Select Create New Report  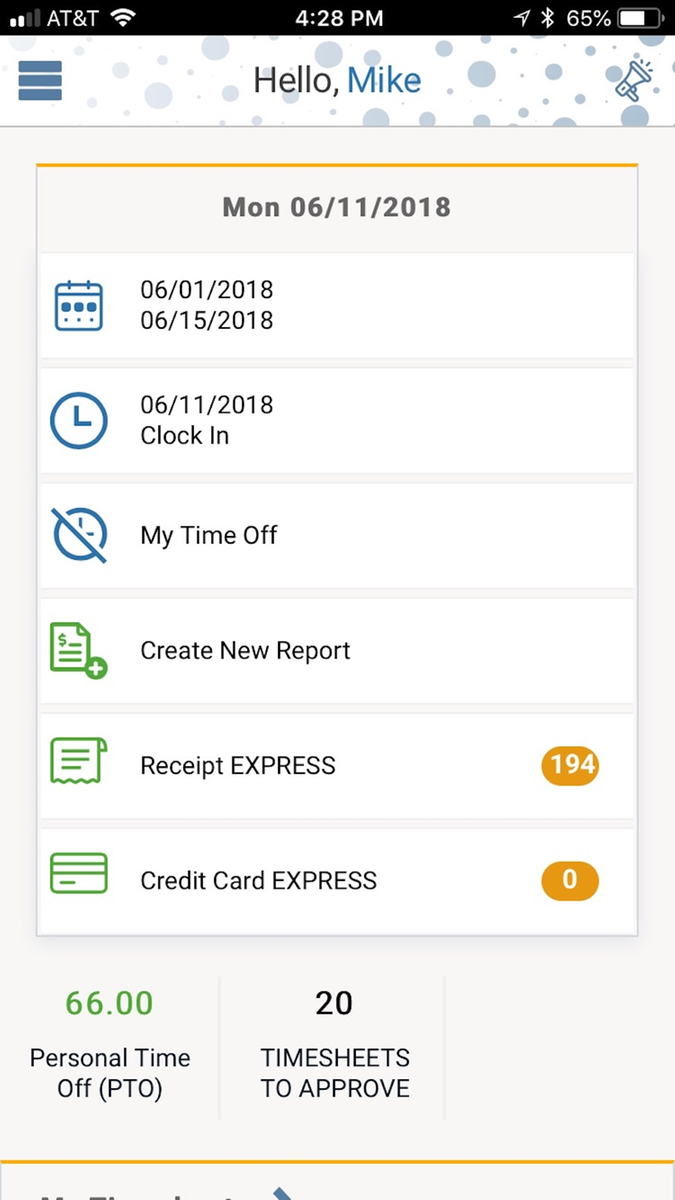tap(336, 650)
